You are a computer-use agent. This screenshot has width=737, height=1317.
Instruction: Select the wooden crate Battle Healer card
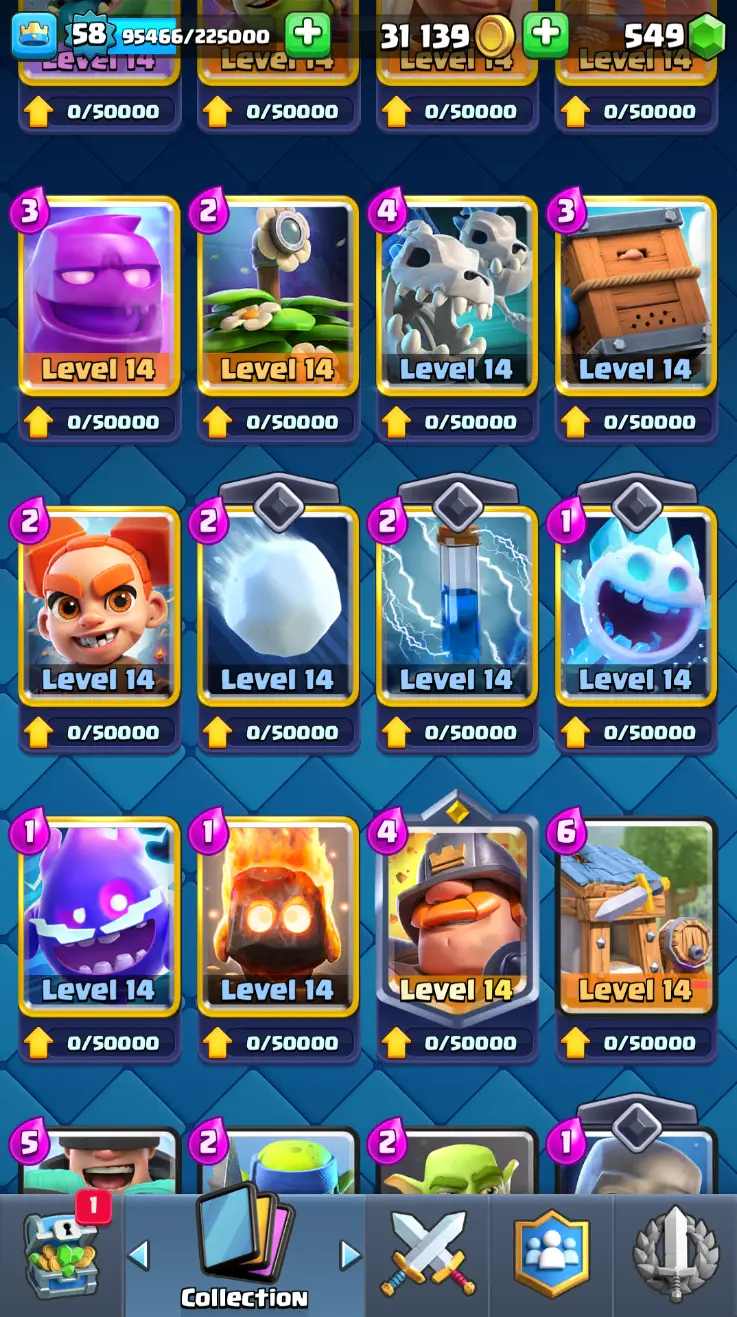click(x=636, y=297)
